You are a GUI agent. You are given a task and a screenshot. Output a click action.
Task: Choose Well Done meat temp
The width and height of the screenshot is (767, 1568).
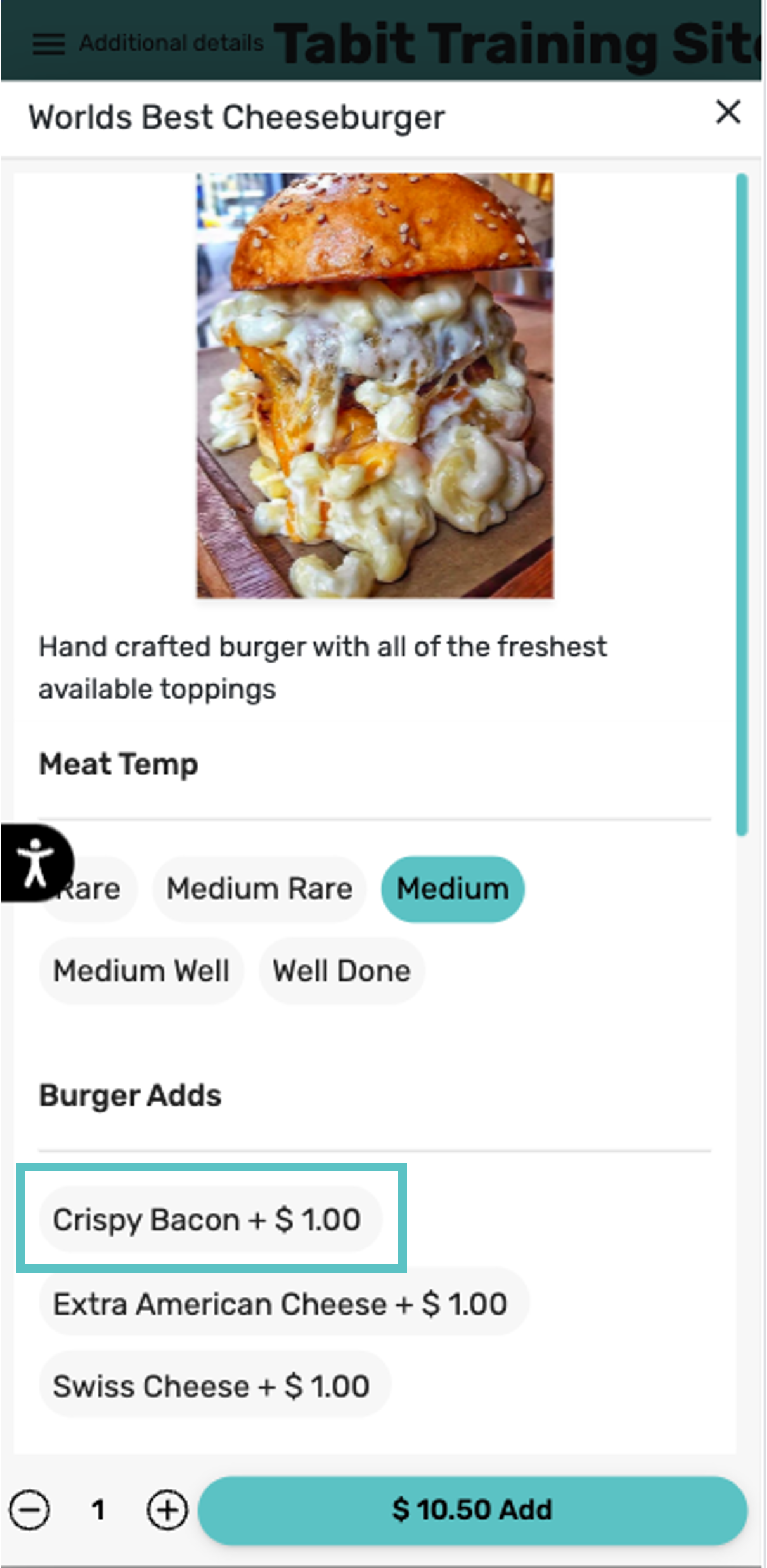pos(342,971)
